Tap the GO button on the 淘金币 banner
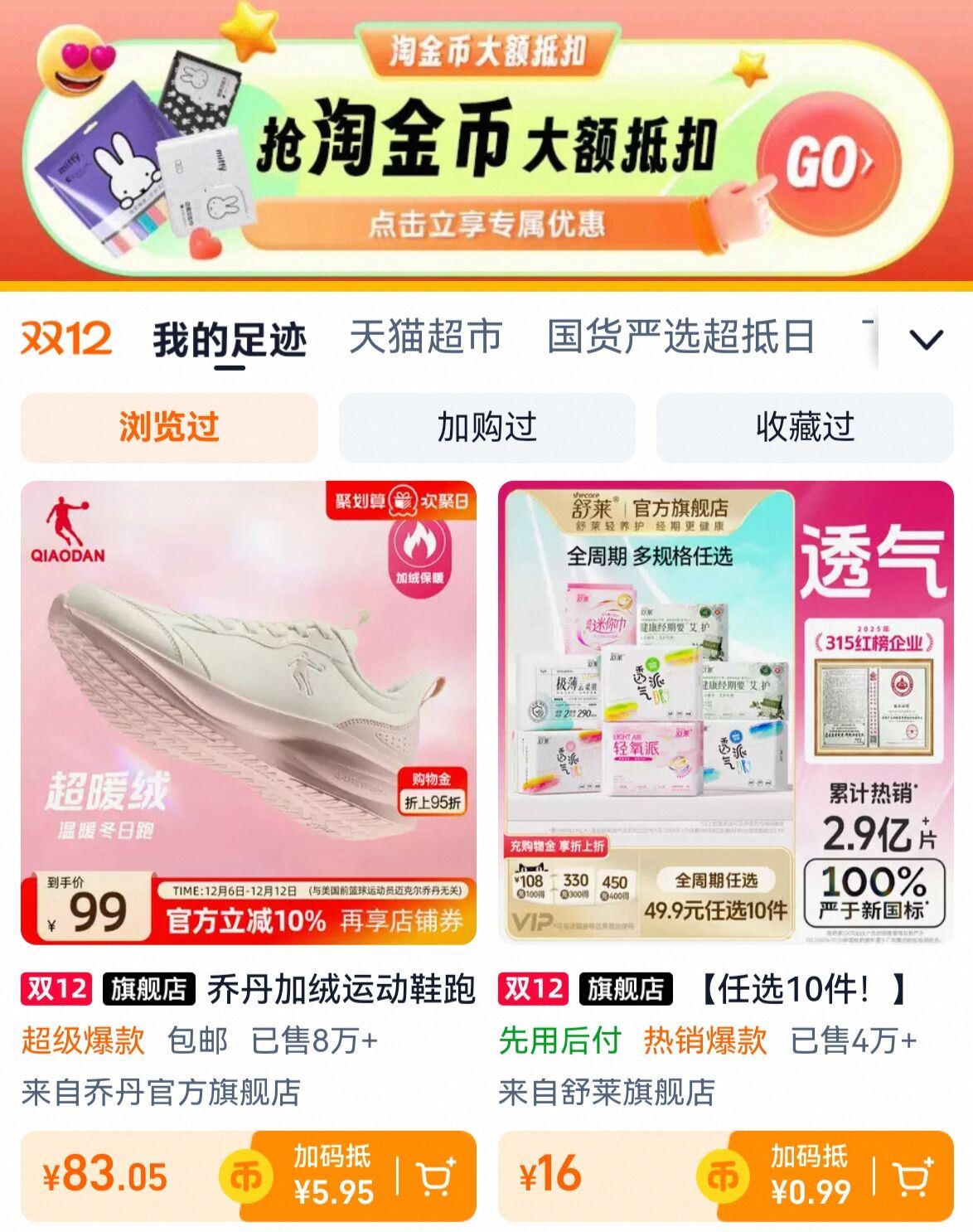 [x=828, y=164]
